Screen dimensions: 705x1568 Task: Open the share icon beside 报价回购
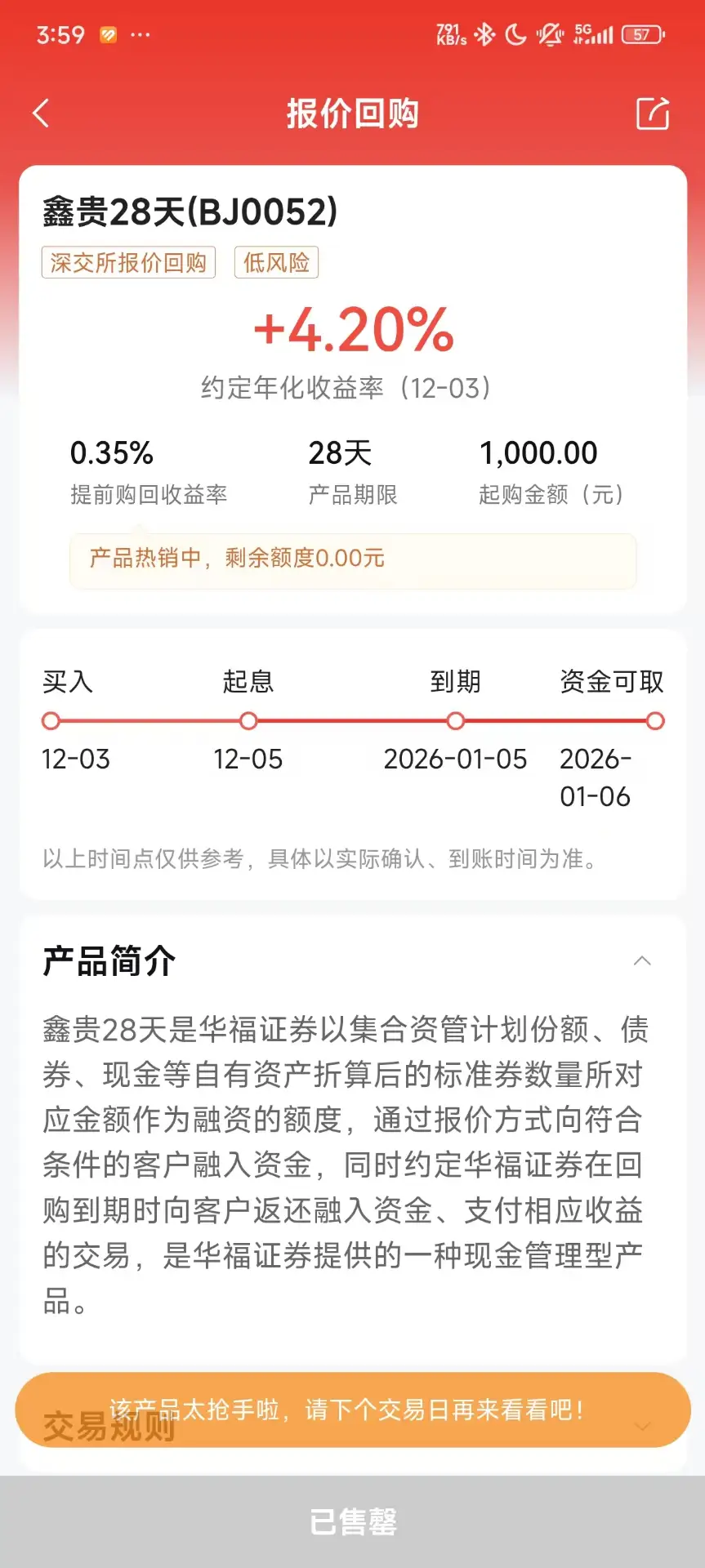[x=651, y=114]
